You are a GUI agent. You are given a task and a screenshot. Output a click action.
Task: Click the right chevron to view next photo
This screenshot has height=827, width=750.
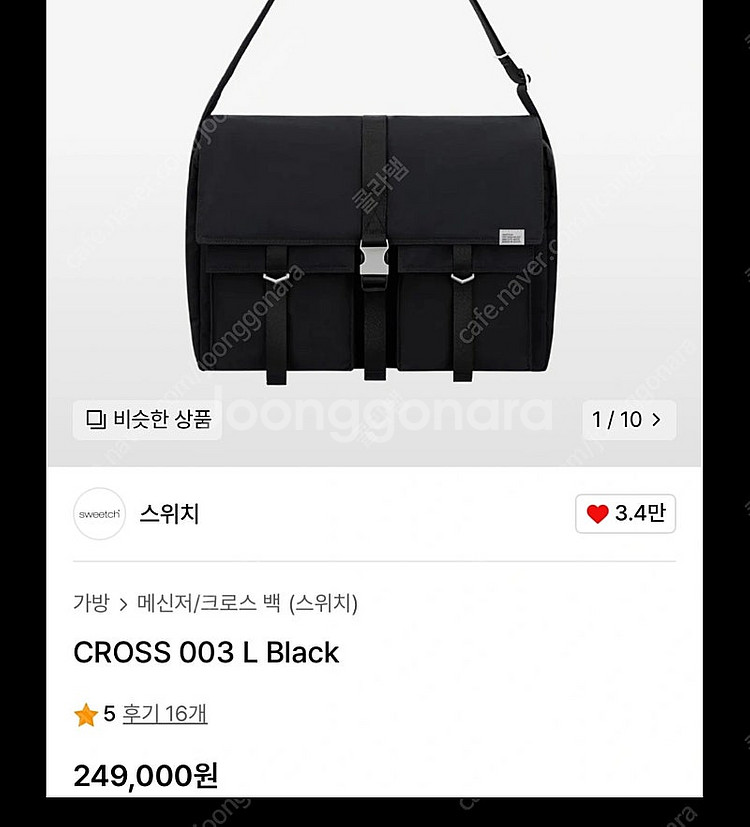coord(657,420)
